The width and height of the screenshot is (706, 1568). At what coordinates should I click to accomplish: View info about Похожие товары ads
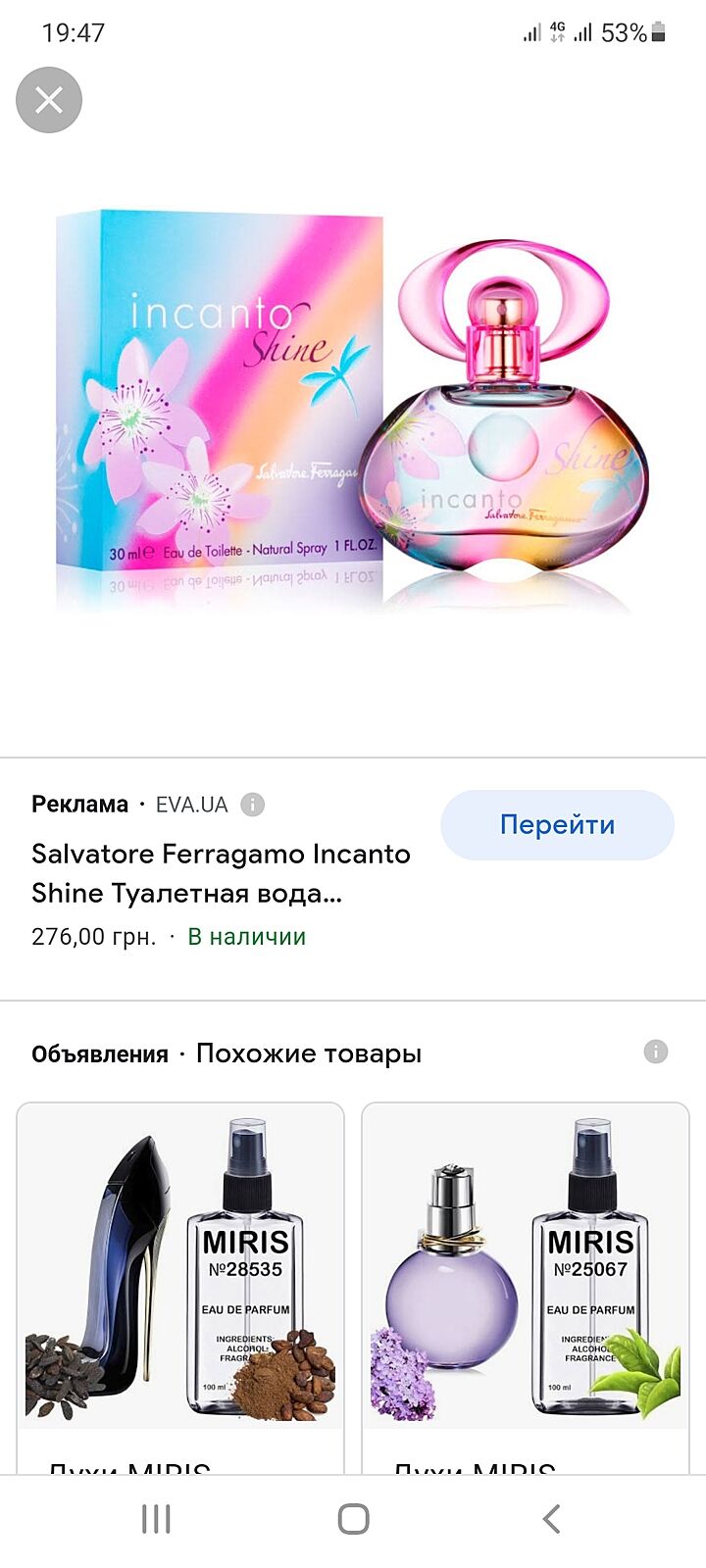coord(655,1052)
